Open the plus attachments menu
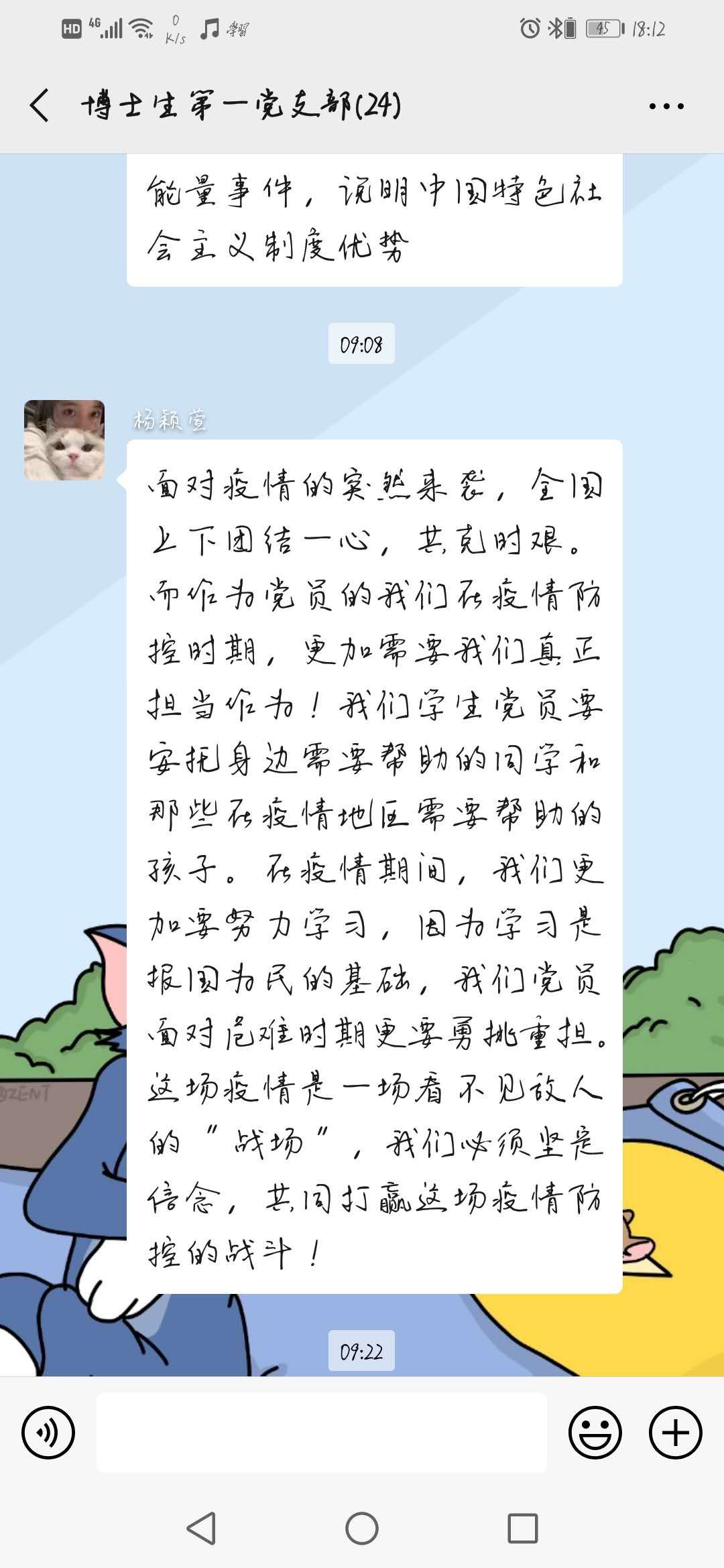This screenshot has width=724, height=1568. tap(675, 1433)
